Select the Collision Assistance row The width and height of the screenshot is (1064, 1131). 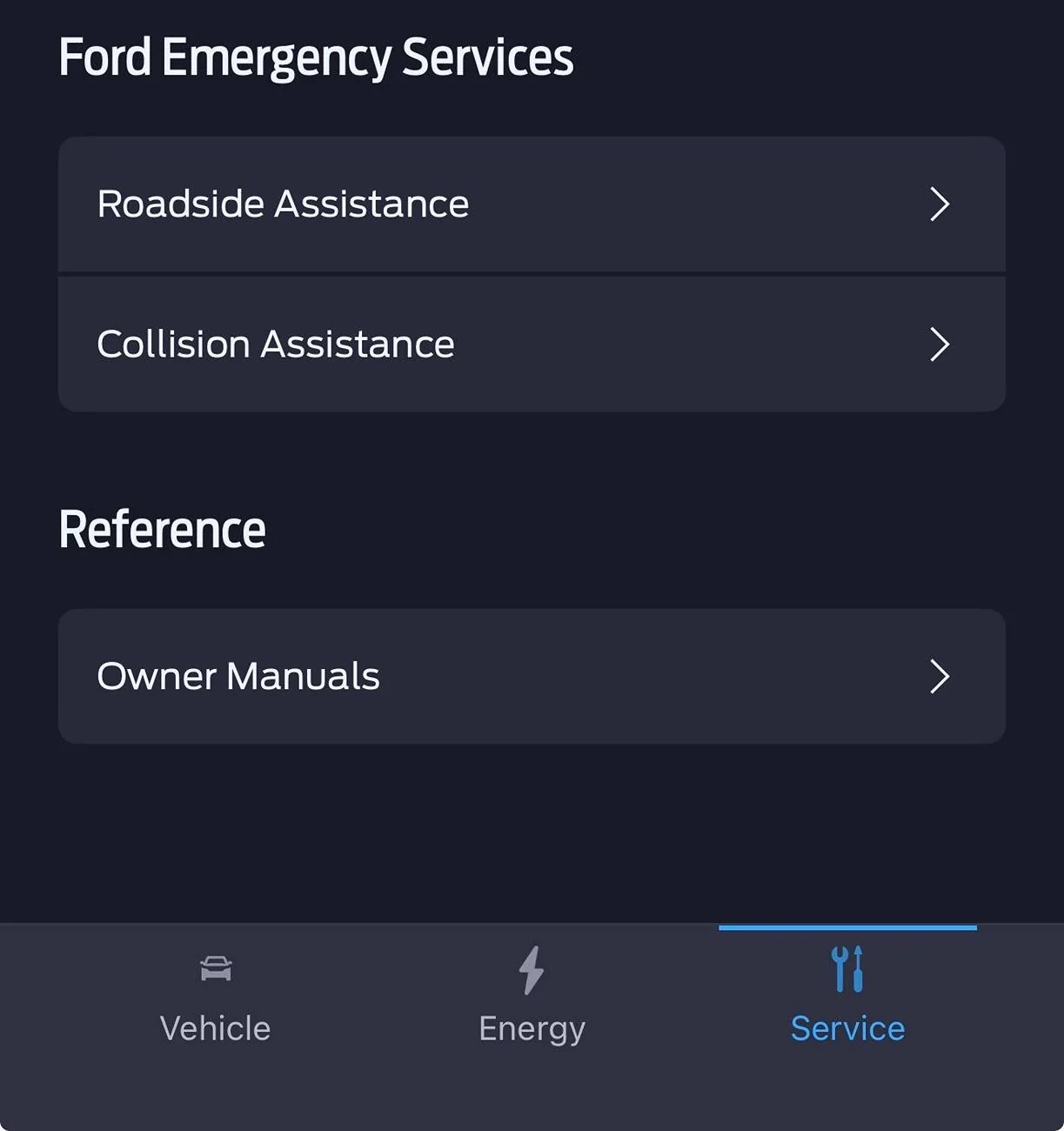[531, 345]
